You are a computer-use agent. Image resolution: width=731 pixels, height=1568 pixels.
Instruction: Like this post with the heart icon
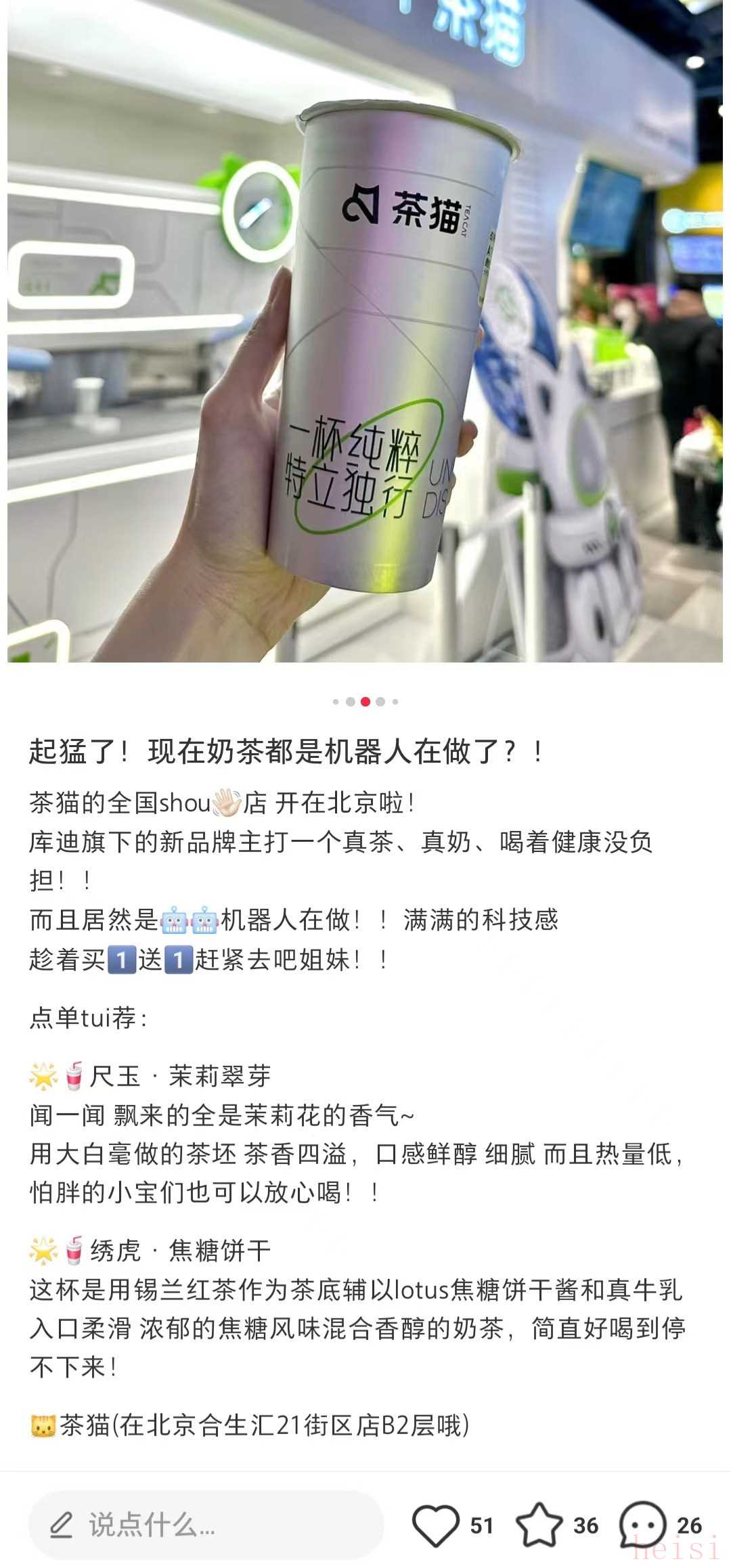click(x=435, y=1525)
